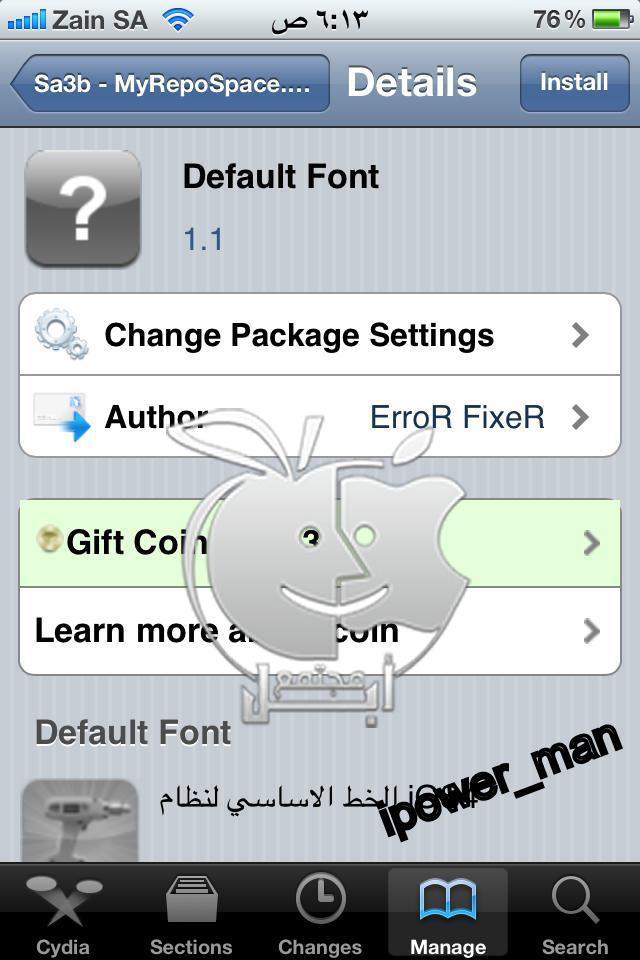Go to the Search tab

(x=575, y=913)
